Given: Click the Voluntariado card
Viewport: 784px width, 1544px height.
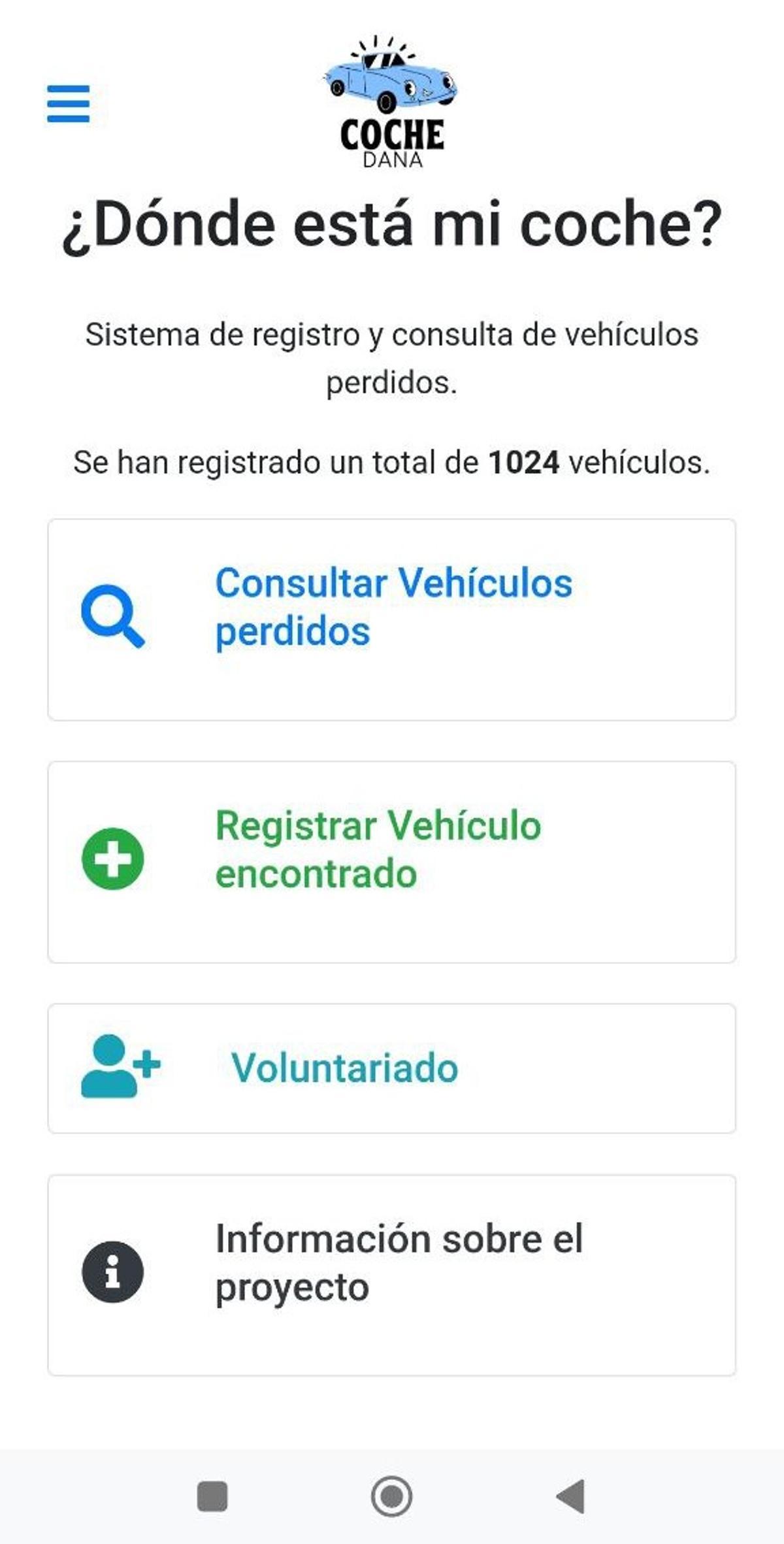Looking at the screenshot, I should [392, 1066].
